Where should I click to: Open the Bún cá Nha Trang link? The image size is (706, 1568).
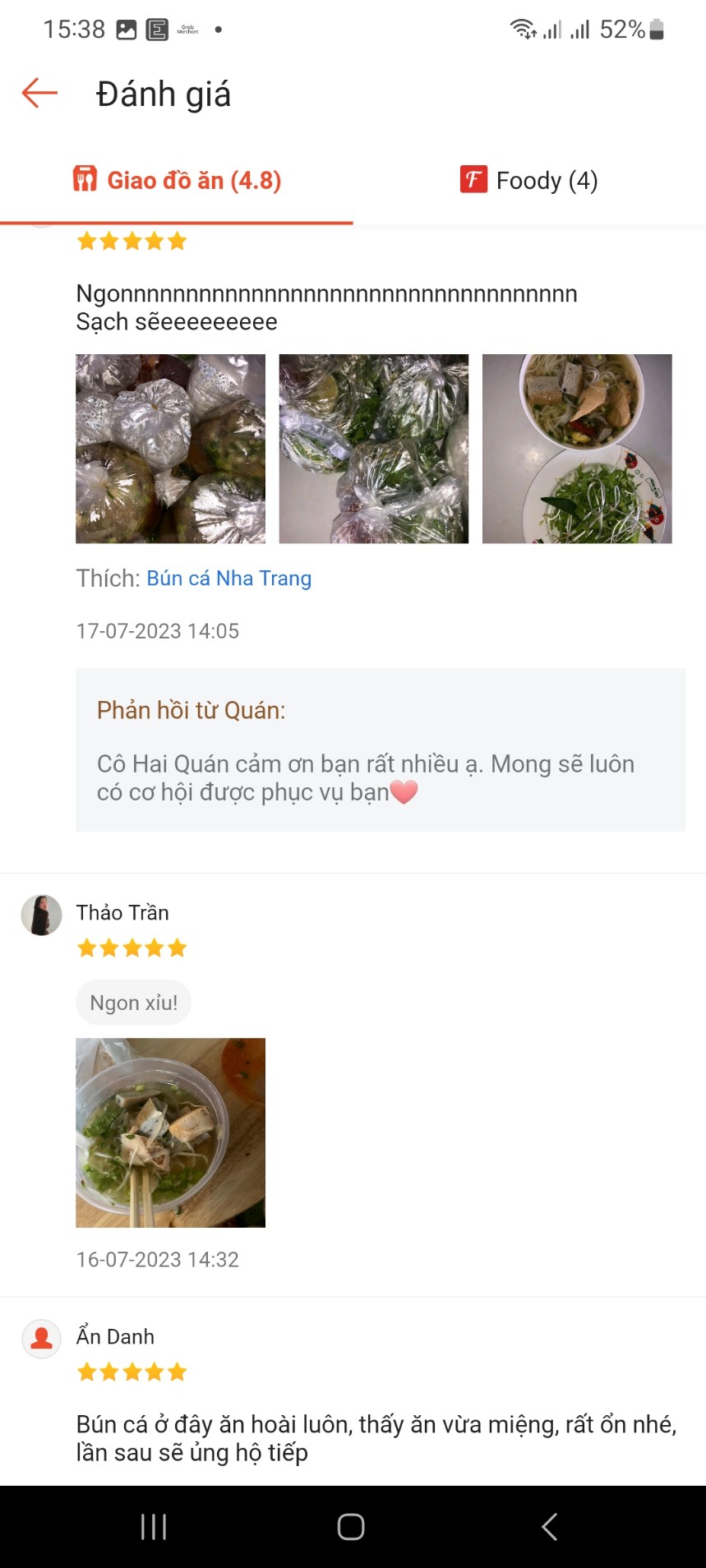click(228, 579)
